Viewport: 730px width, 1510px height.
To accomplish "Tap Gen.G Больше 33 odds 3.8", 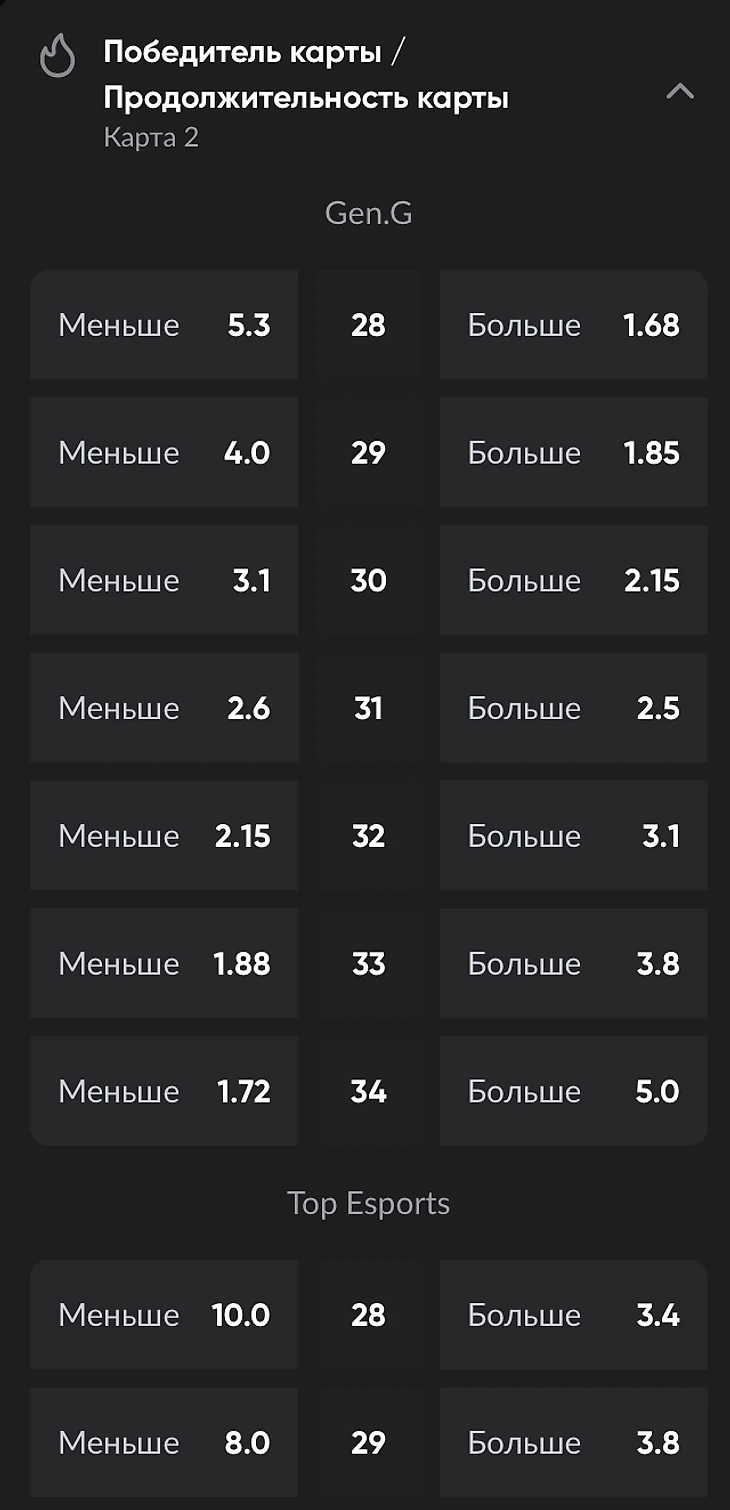I will click(x=573, y=963).
